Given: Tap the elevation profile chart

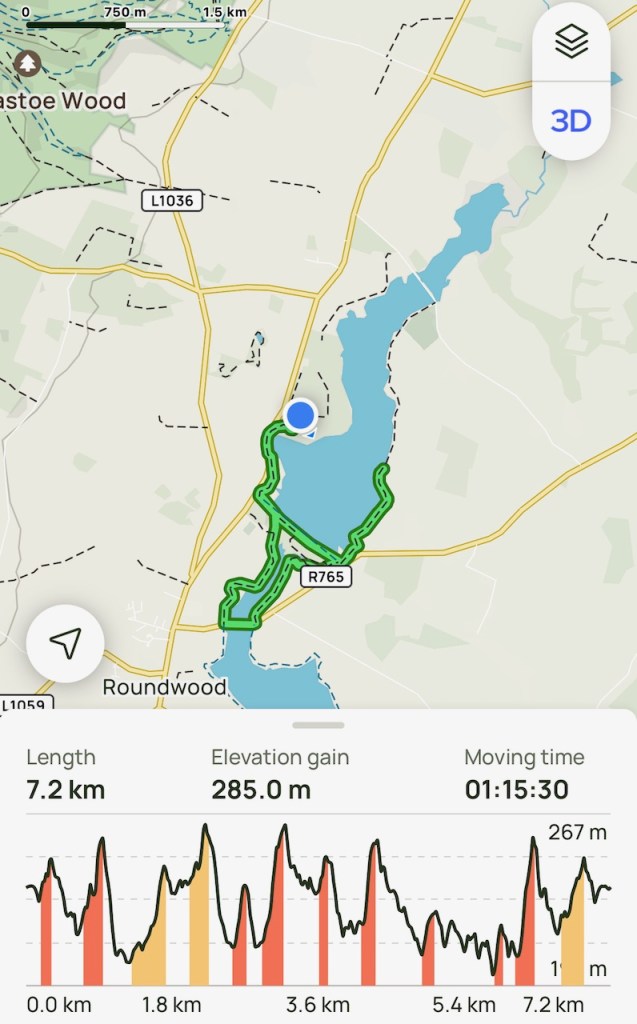Looking at the screenshot, I should (x=318, y=905).
